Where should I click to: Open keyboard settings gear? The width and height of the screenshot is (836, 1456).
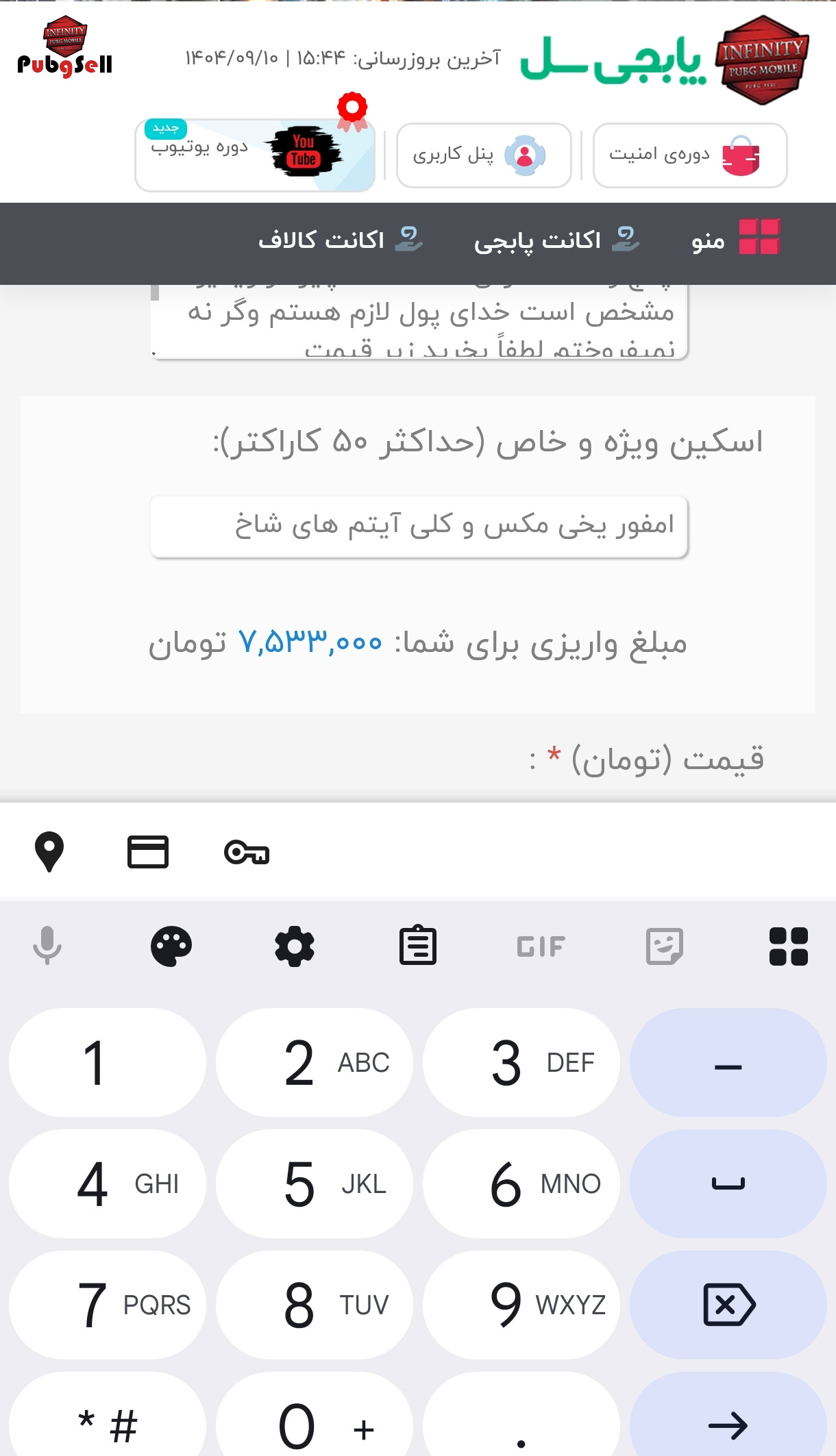pyautogui.click(x=295, y=946)
